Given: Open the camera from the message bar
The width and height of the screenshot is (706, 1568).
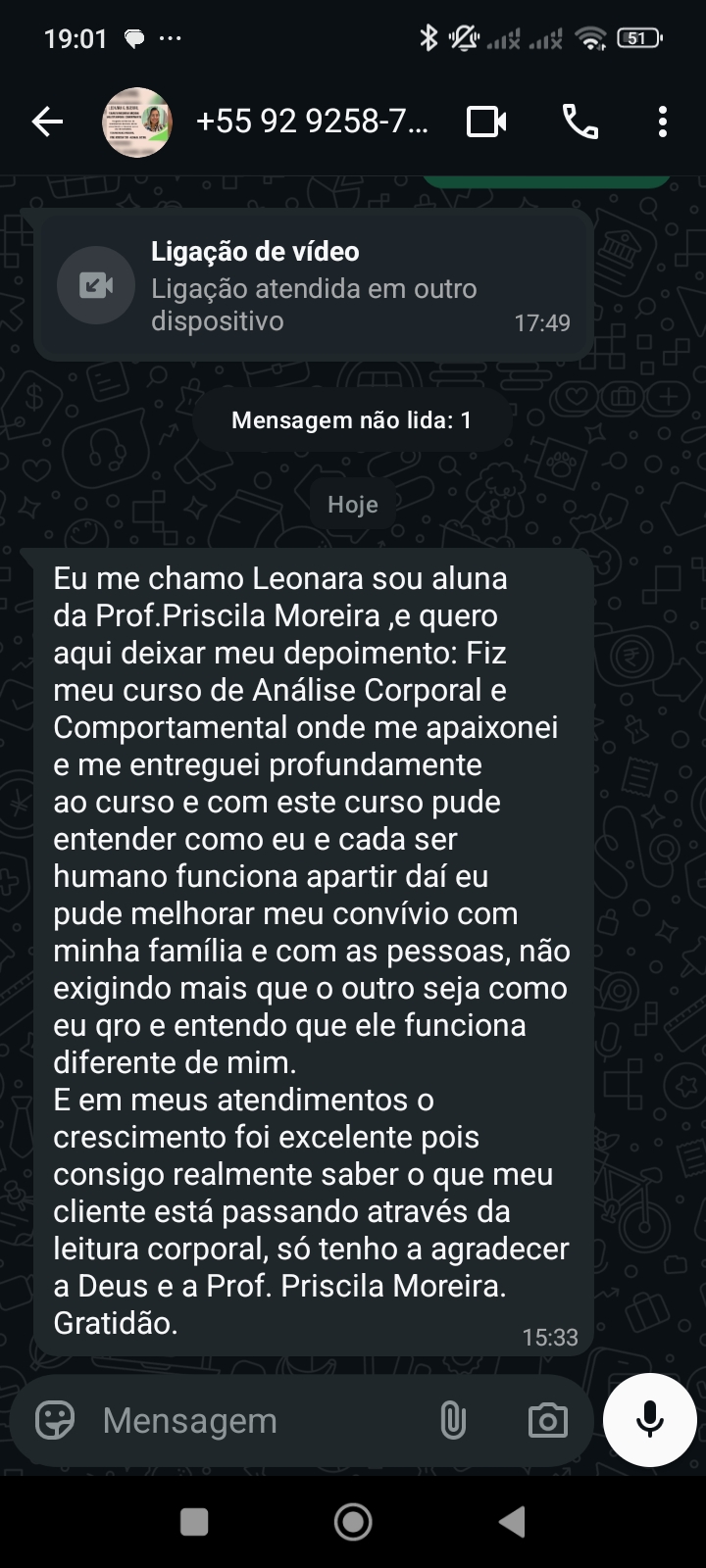Looking at the screenshot, I should (x=547, y=1420).
